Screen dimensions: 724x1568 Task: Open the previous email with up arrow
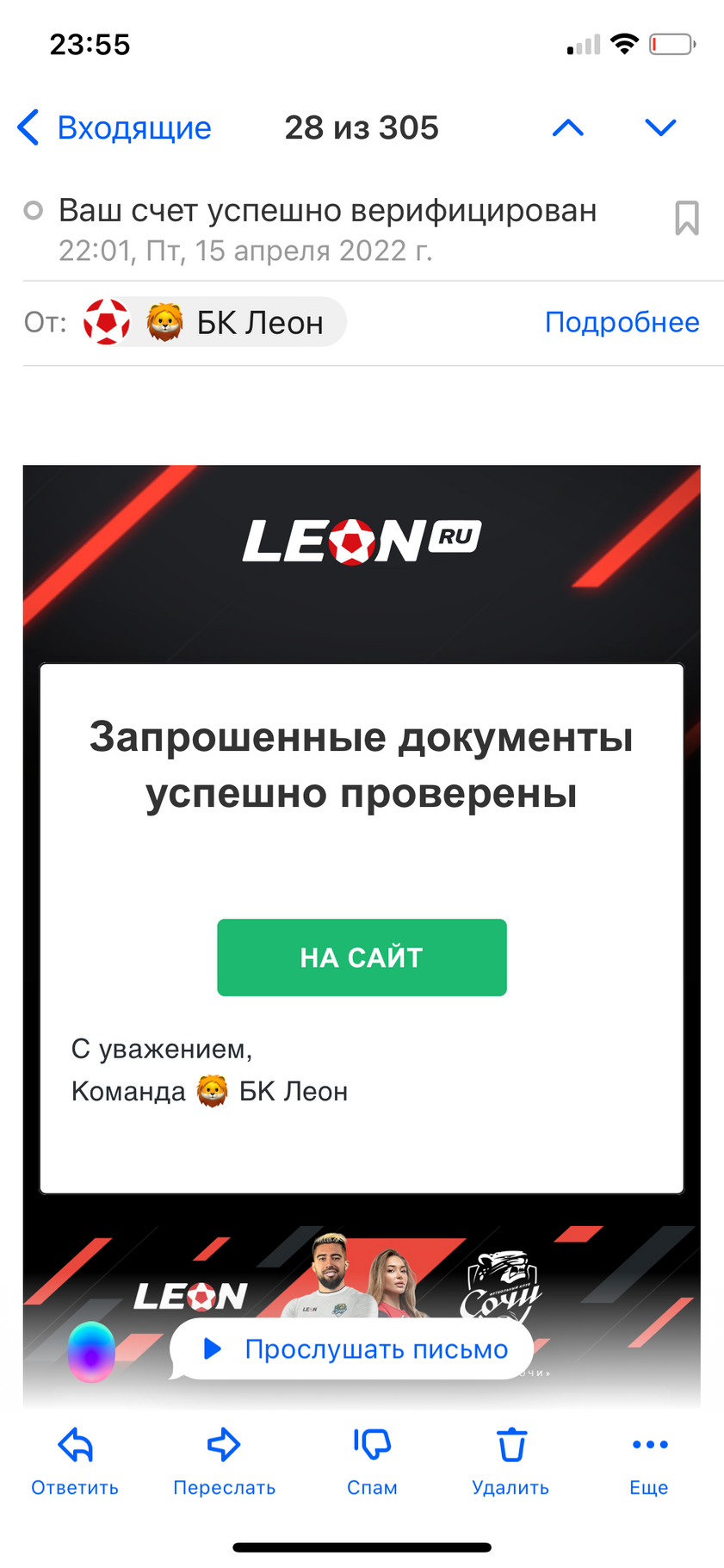(x=567, y=128)
